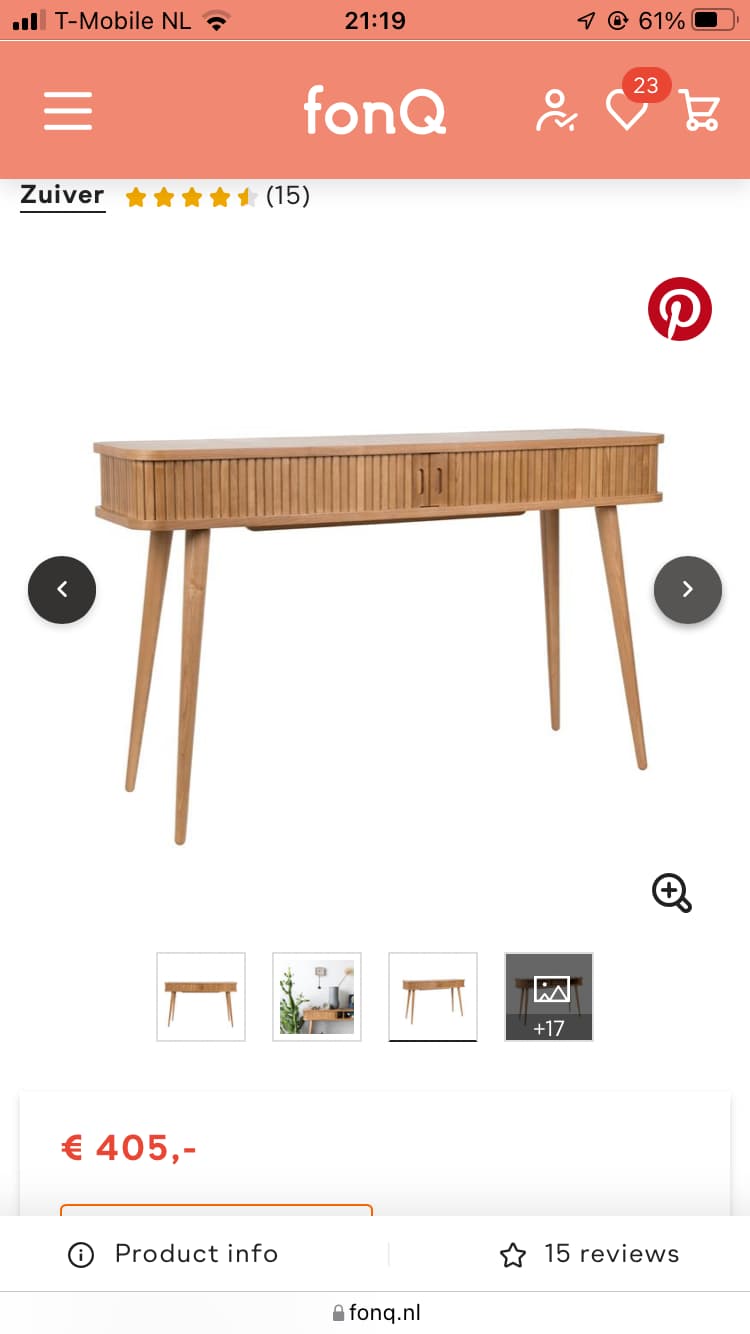This screenshot has height=1334, width=750.
Task: Select the third product thumbnail
Action: (x=433, y=997)
